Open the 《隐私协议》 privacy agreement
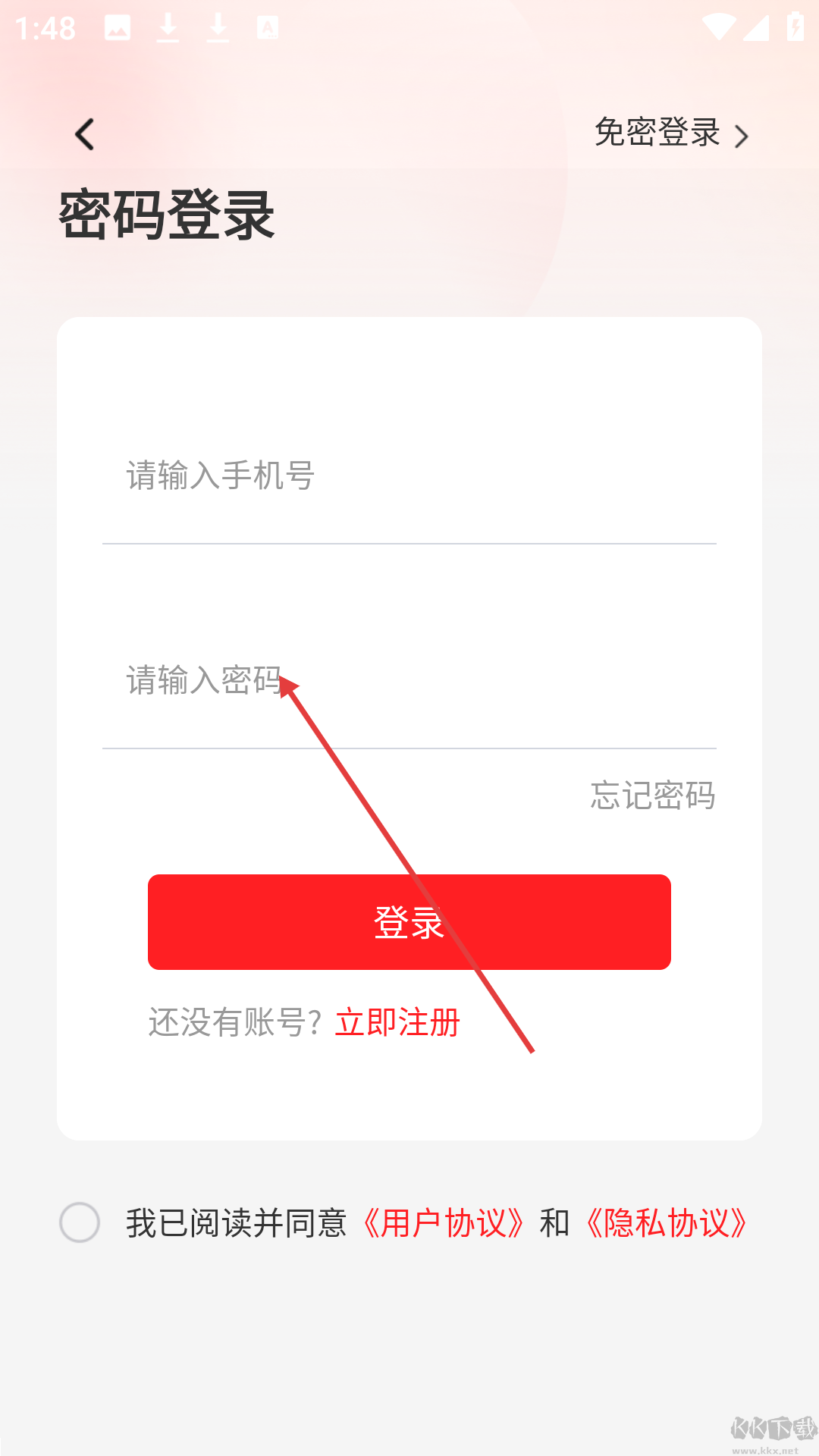 [x=667, y=1222]
